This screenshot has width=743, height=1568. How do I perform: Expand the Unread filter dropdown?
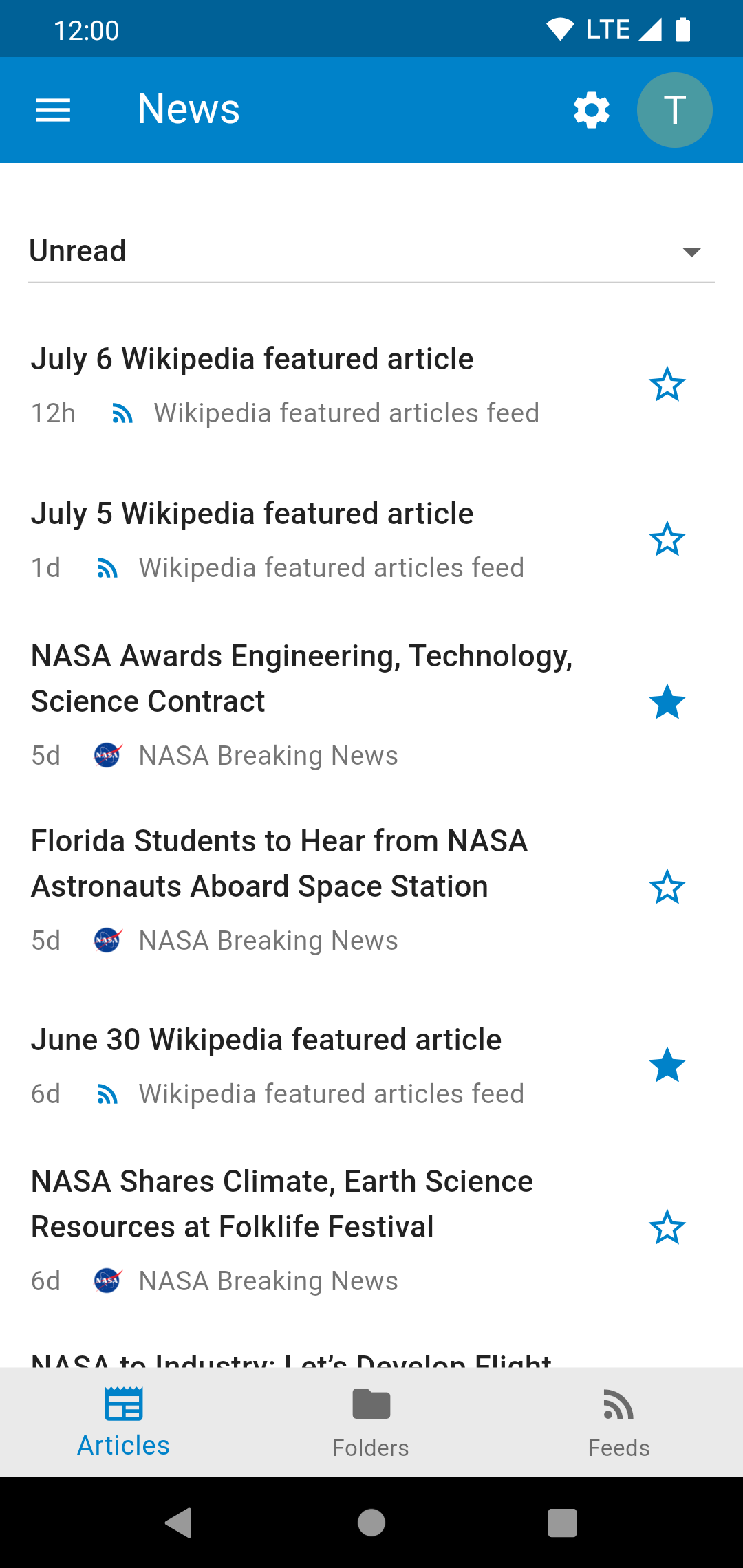(x=371, y=252)
